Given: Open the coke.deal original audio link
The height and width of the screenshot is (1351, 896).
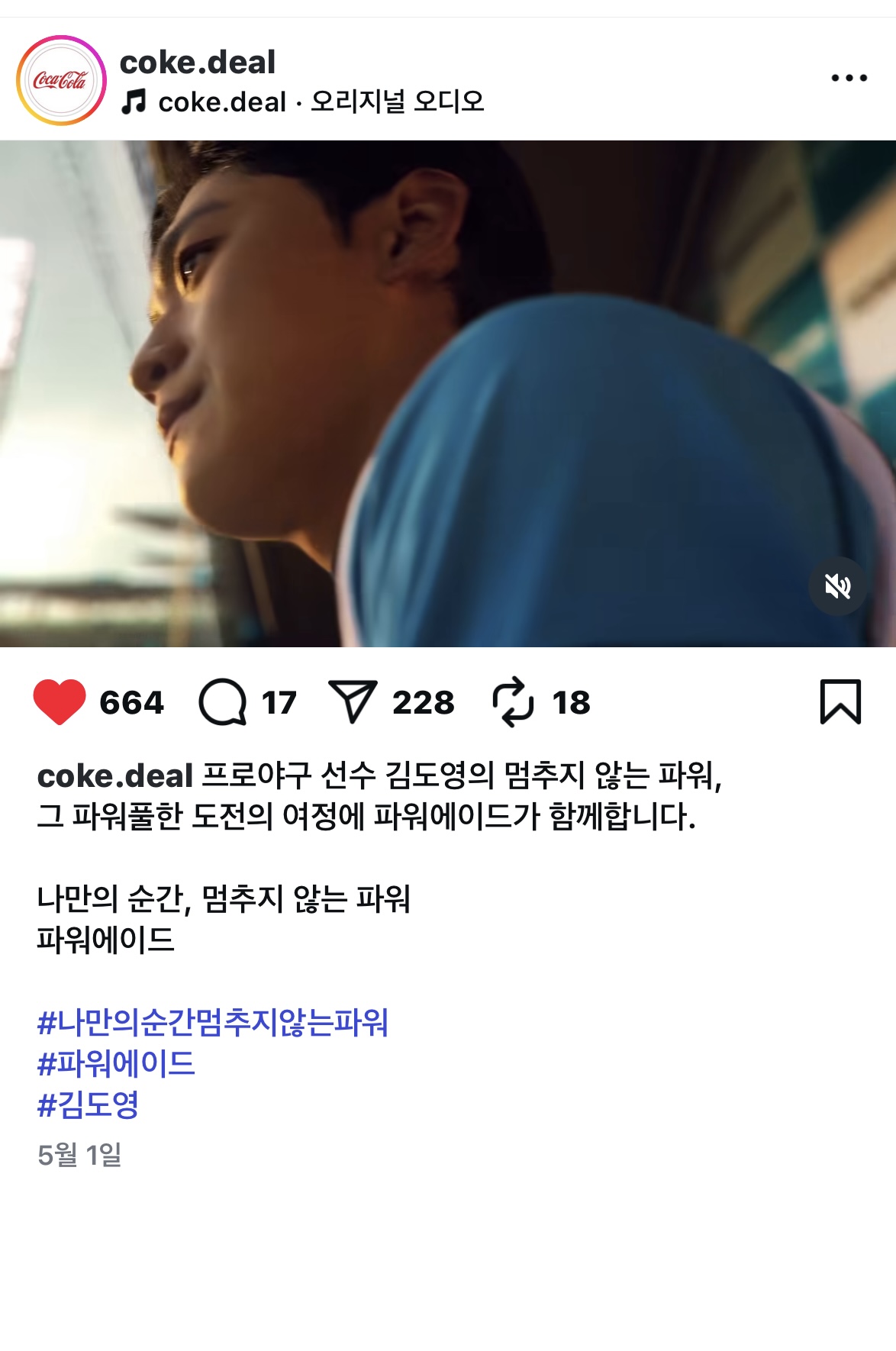Looking at the screenshot, I should click(321, 102).
